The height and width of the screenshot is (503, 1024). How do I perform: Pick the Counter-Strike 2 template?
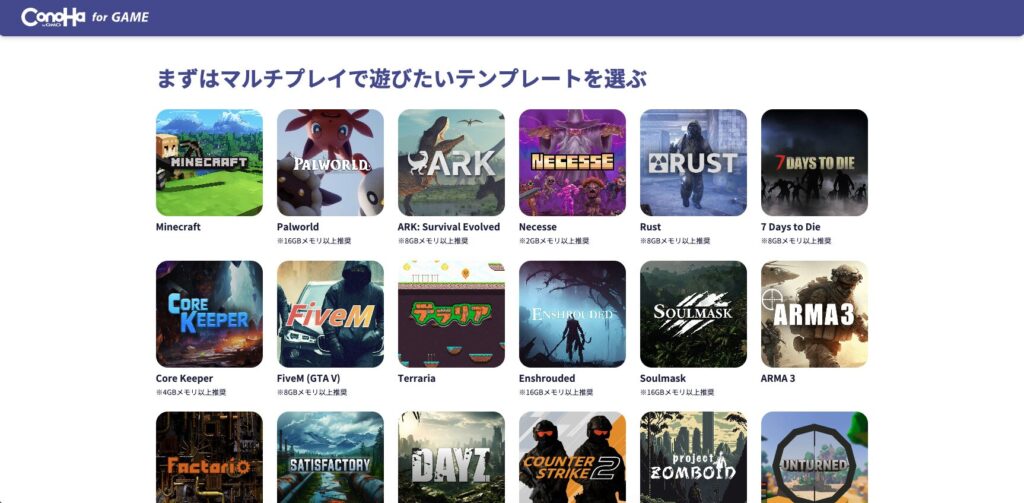coord(572,457)
